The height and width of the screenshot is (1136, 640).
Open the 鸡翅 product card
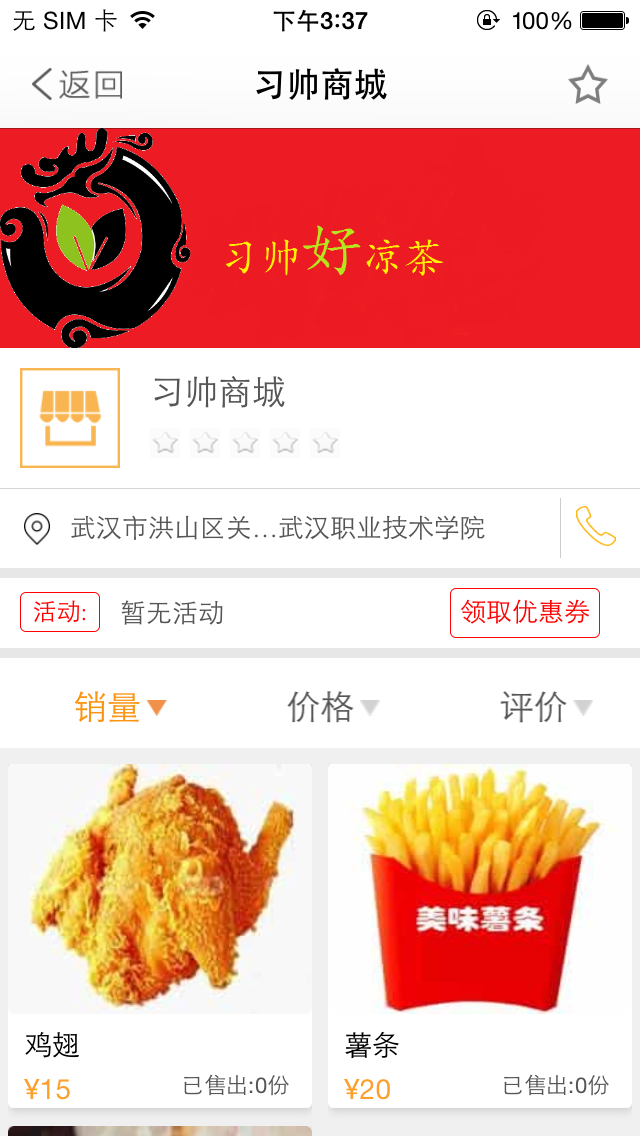click(x=160, y=935)
